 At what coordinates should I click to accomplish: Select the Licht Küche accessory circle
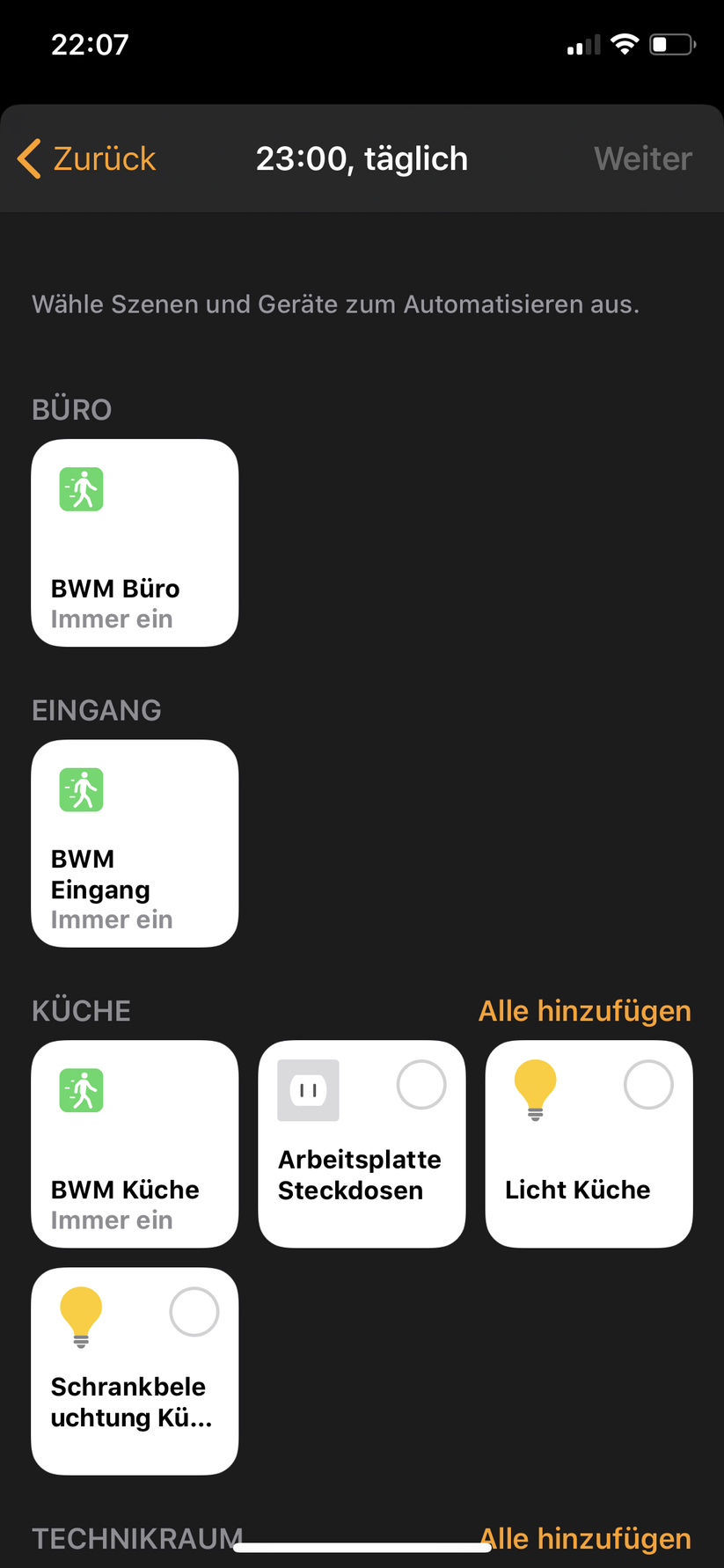pyautogui.click(x=647, y=1084)
